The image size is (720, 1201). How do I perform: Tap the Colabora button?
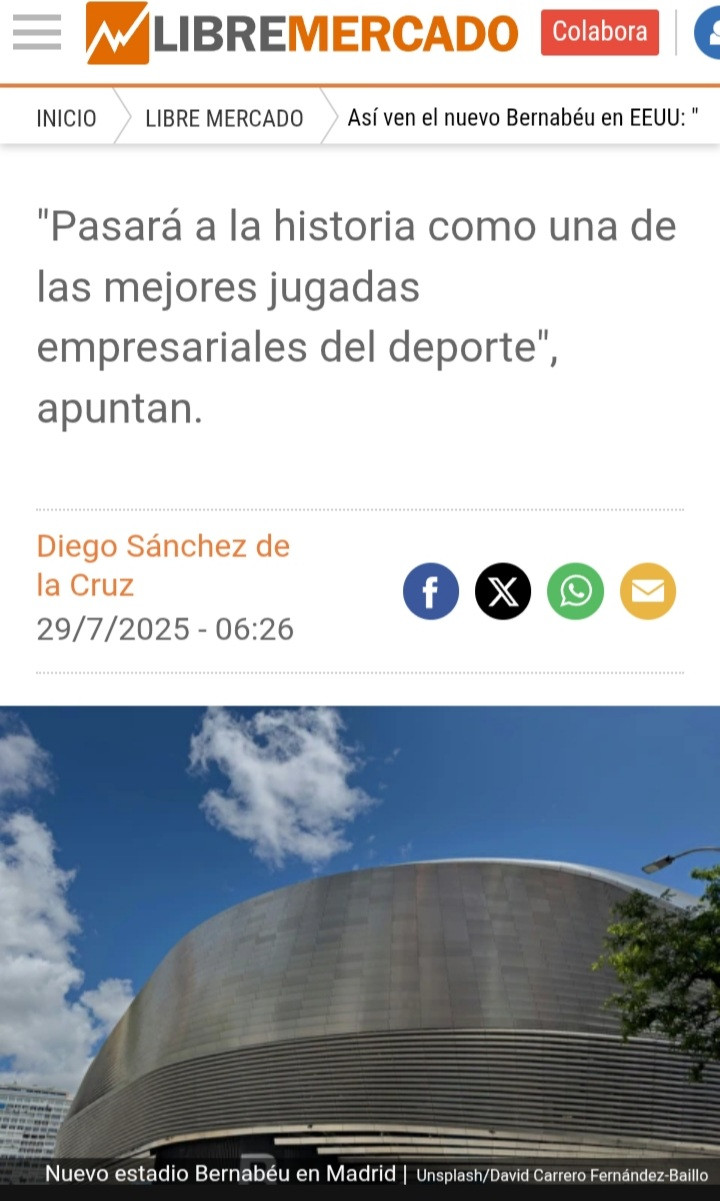coord(600,32)
